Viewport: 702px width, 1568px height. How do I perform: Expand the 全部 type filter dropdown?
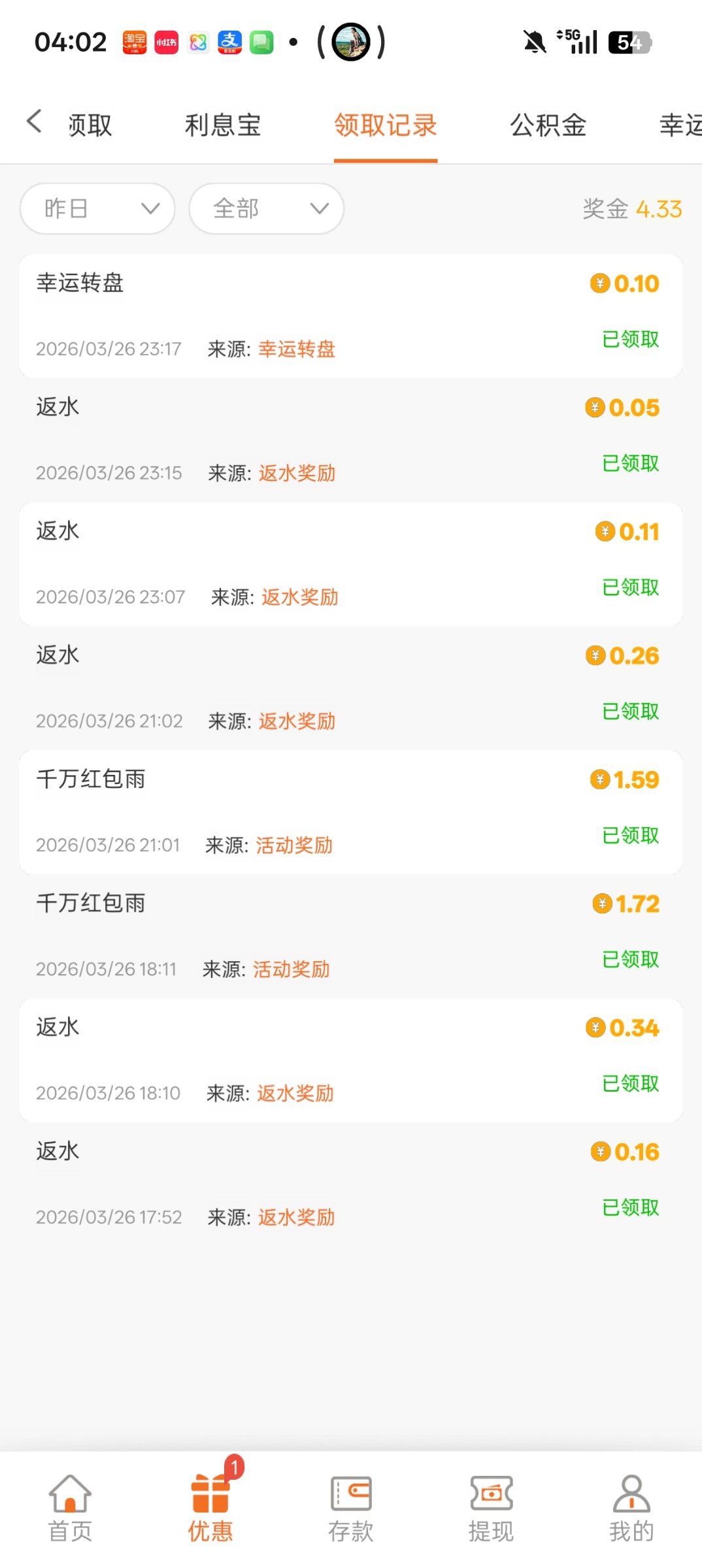(267, 208)
